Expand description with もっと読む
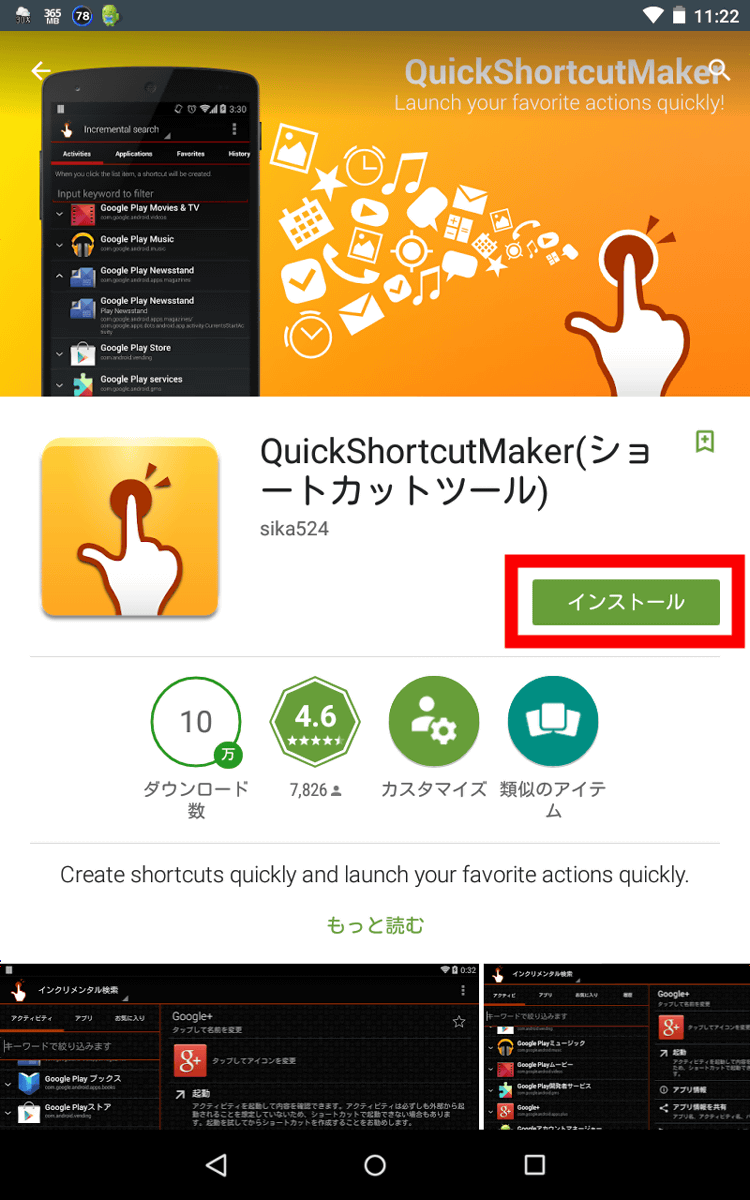Image resolution: width=750 pixels, height=1200 pixels. click(x=375, y=925)
